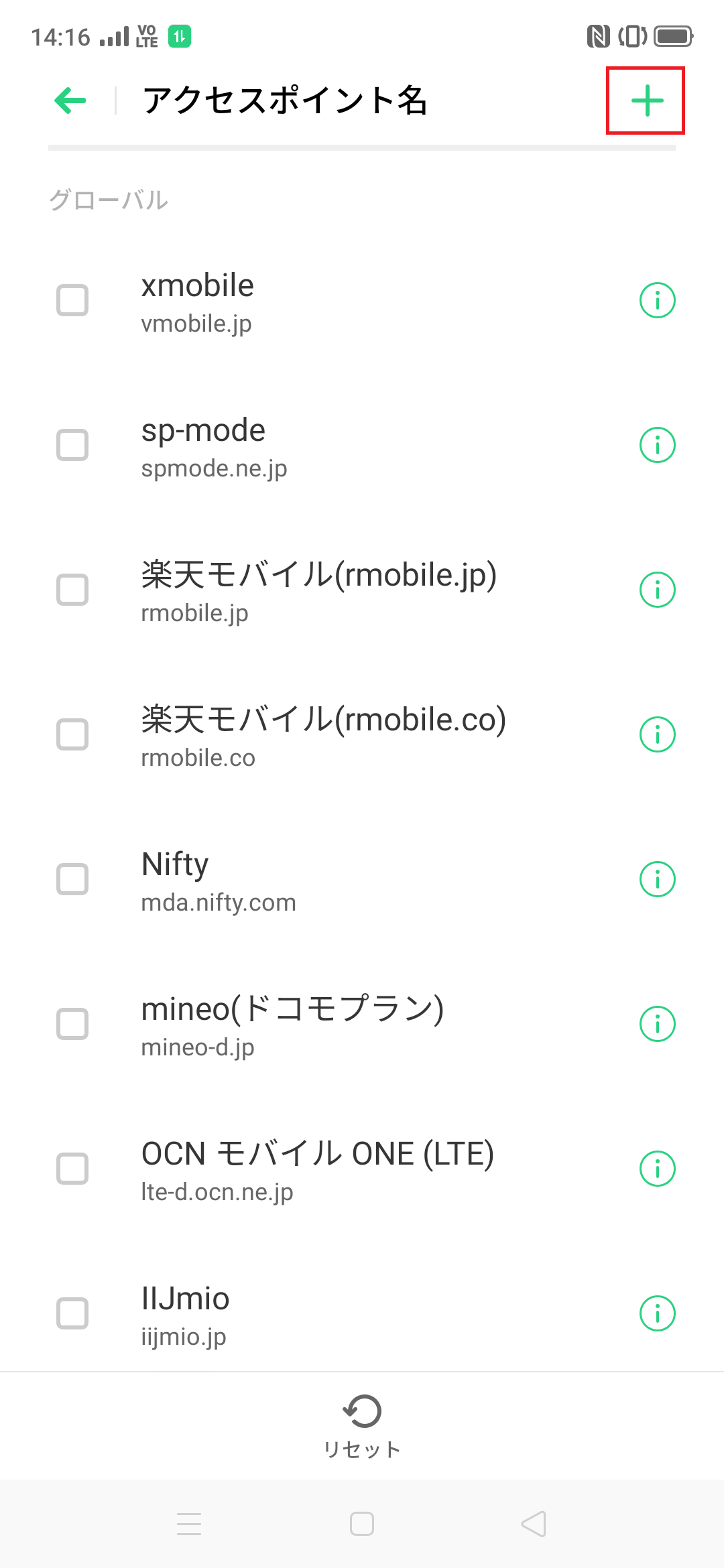This screenshot has width=724, height=1568.
Task: Click info icon beside OCN モバイル ONE (LTE)
Action: pyautogui.click(x=657, y=1168)
